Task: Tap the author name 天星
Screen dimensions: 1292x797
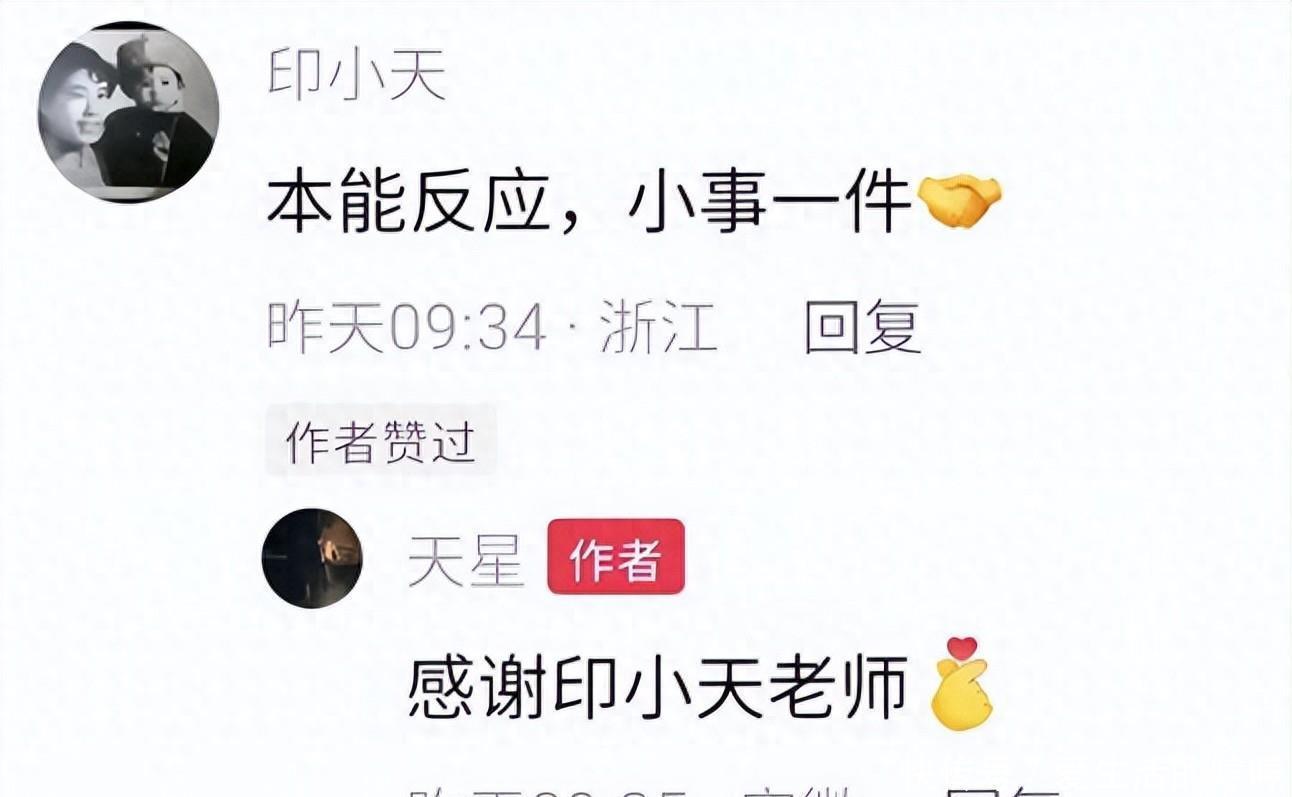Action: [x=466, y=558]
